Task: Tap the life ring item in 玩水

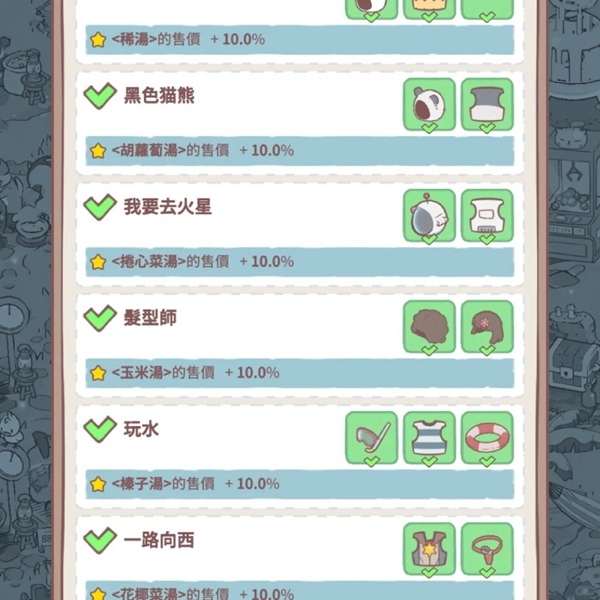Action: point(487,437)
